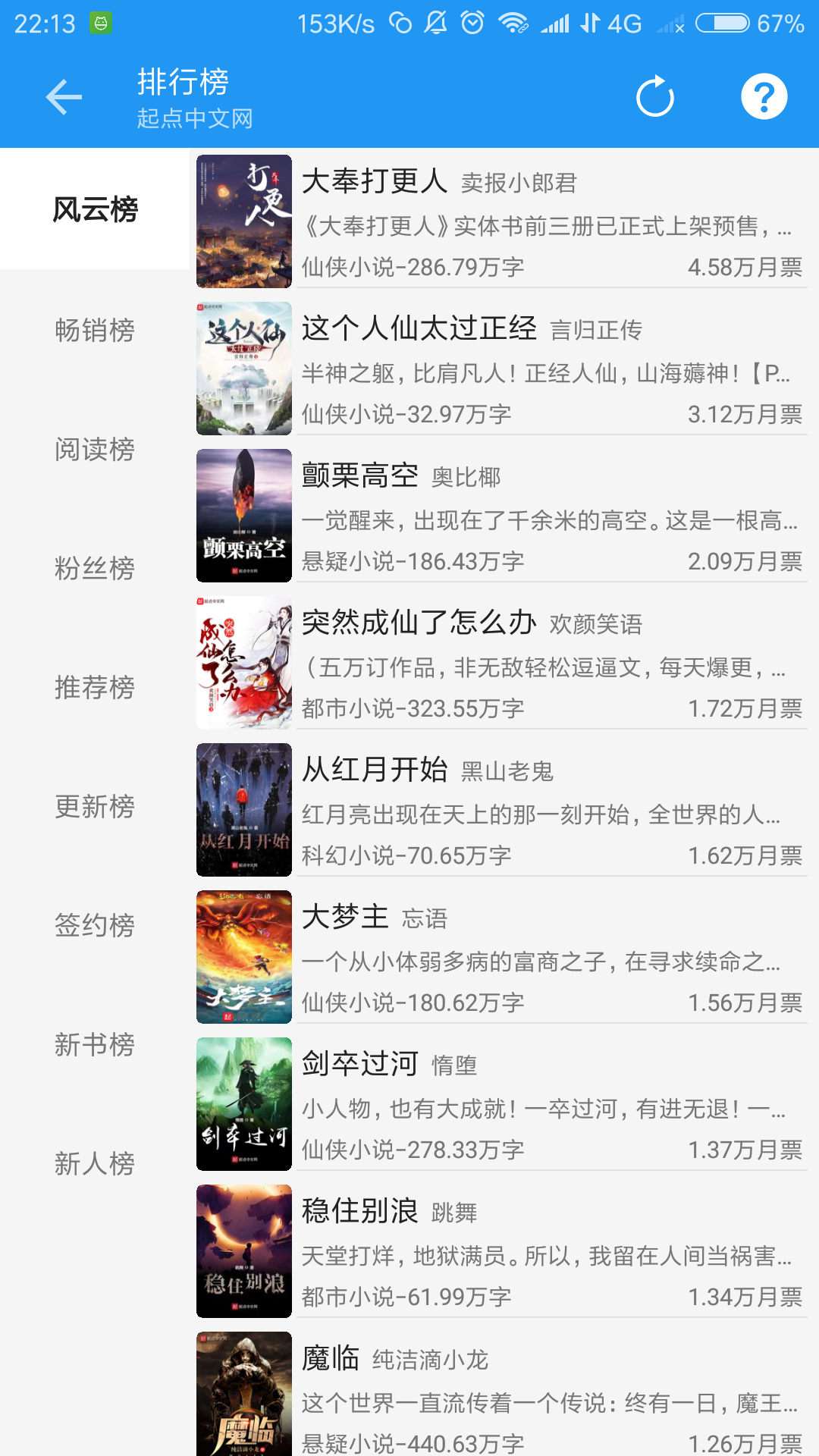Switch to the 阅读榜 tab
This screenshot has width=819, height=1456.
[x=95, y=450]
